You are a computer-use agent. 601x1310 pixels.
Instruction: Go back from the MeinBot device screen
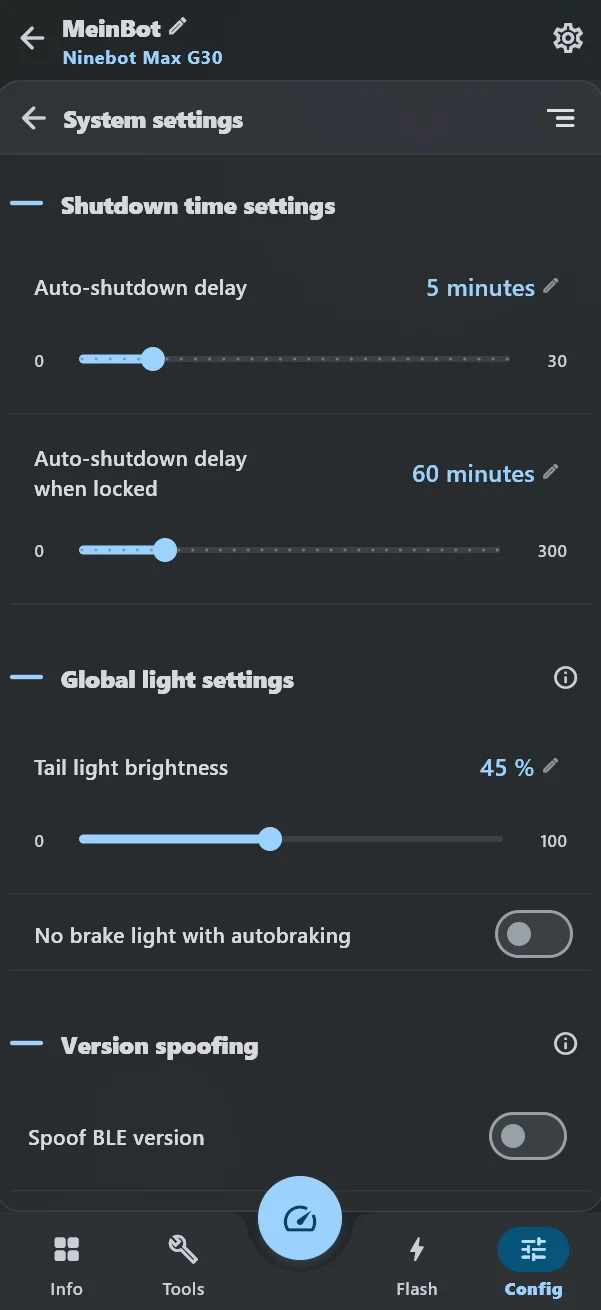coord(32,39)
